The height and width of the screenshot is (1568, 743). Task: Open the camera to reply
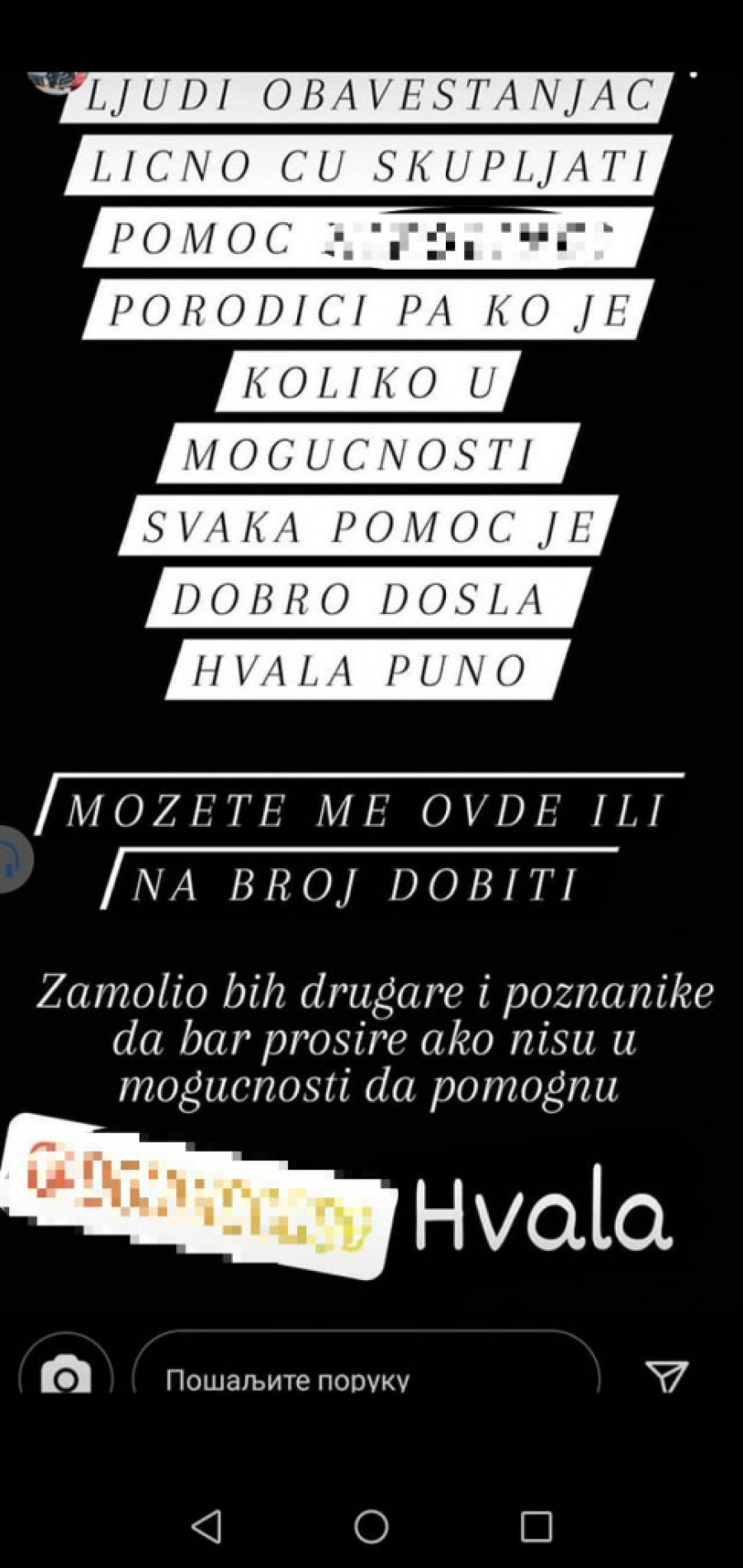(66, 1377)
